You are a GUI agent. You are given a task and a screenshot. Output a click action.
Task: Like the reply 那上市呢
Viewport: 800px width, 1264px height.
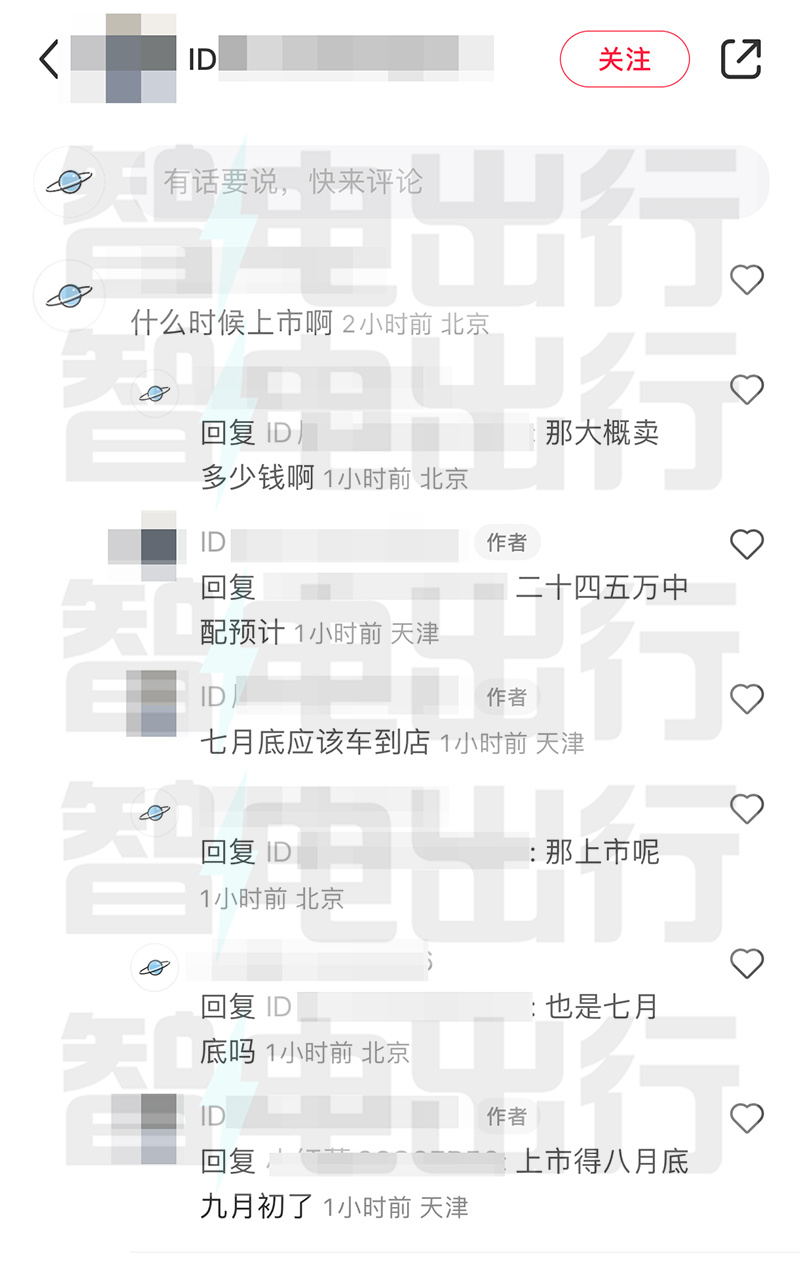pos(747,808)
